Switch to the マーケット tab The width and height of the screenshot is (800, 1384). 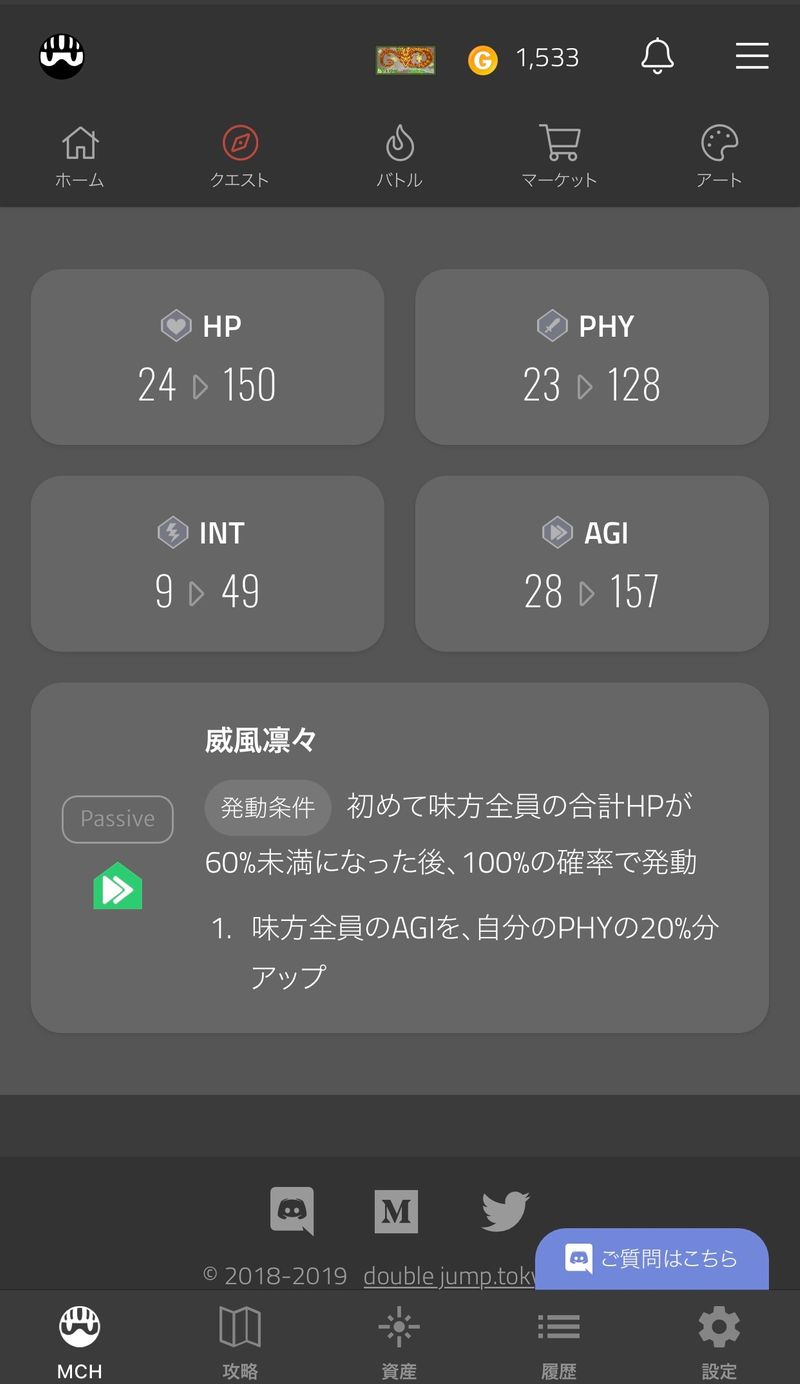point(559,157)
